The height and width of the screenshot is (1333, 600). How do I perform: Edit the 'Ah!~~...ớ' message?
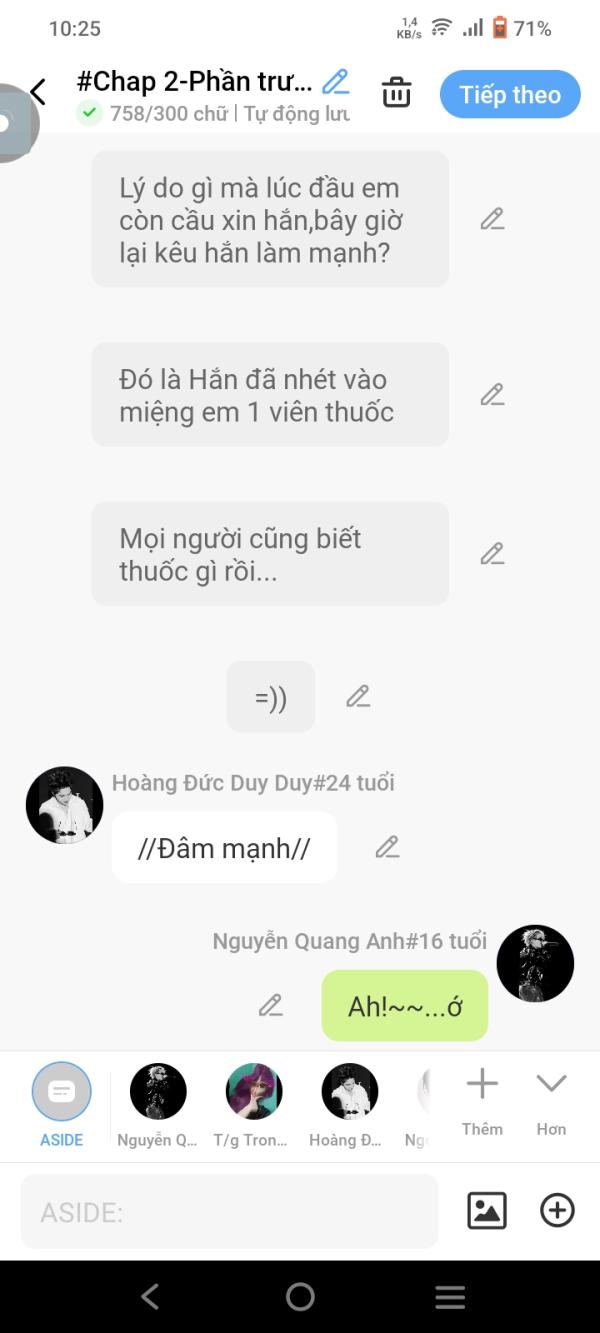[271, 1005]
